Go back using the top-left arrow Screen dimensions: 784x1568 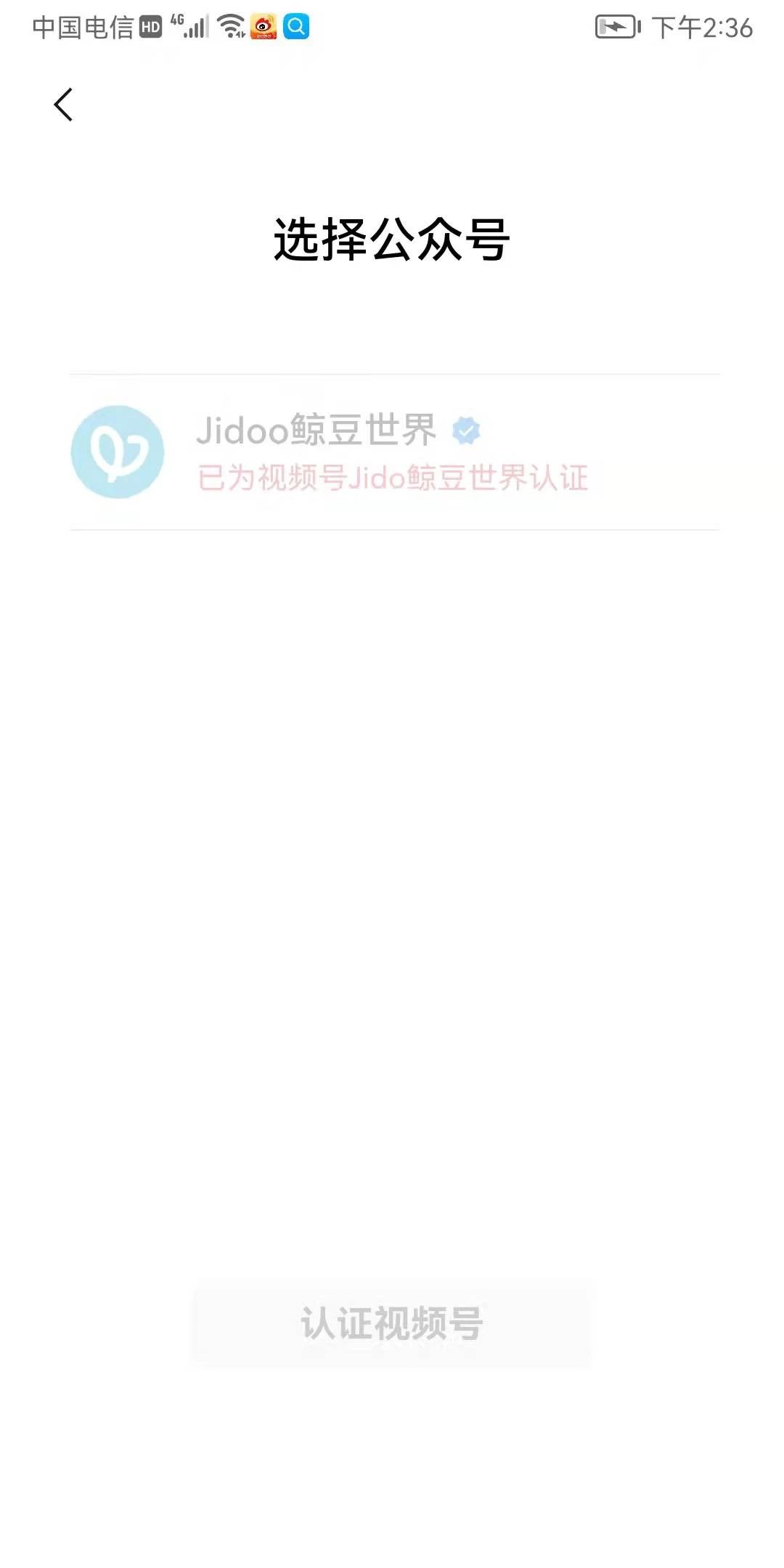click(x=64, y=105)
